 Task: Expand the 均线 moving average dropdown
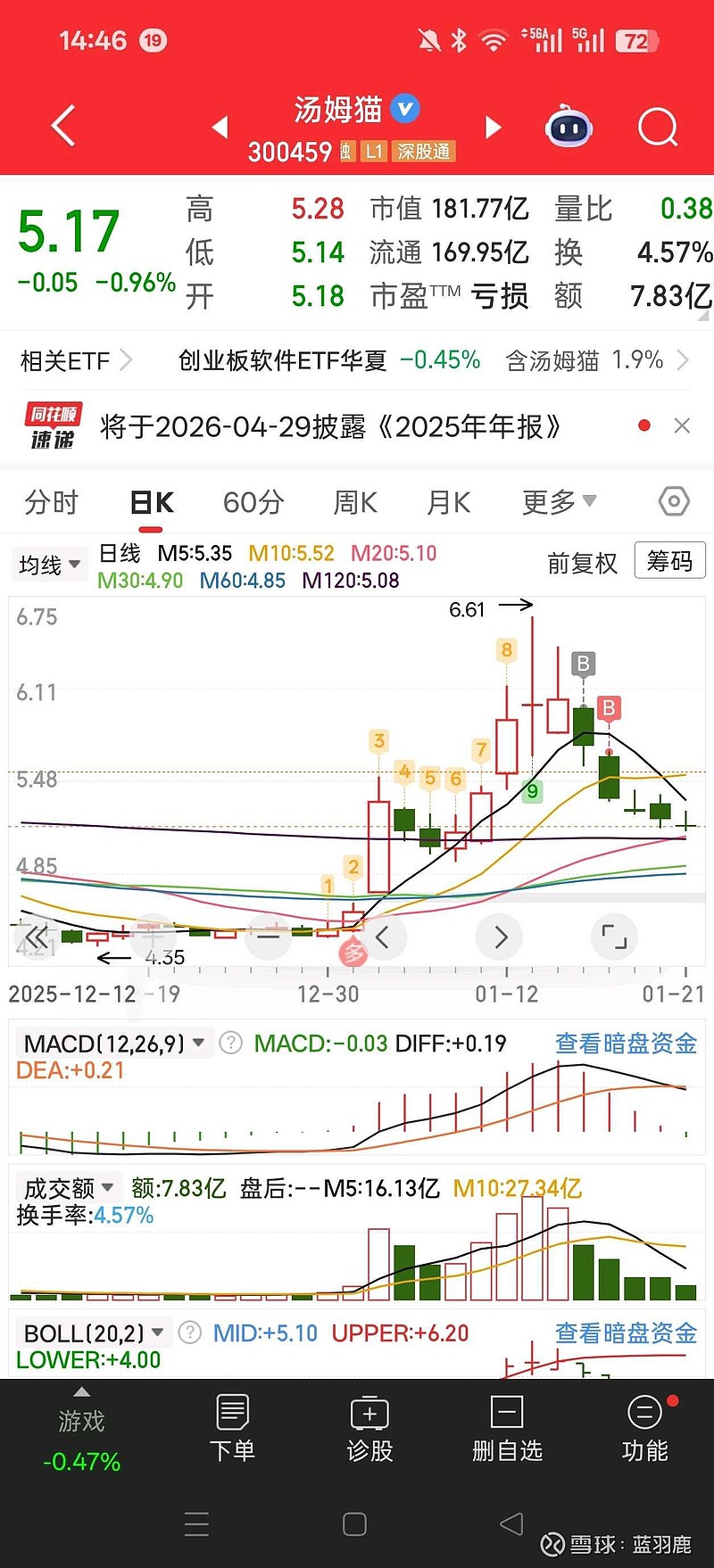(x=48, y=564)
